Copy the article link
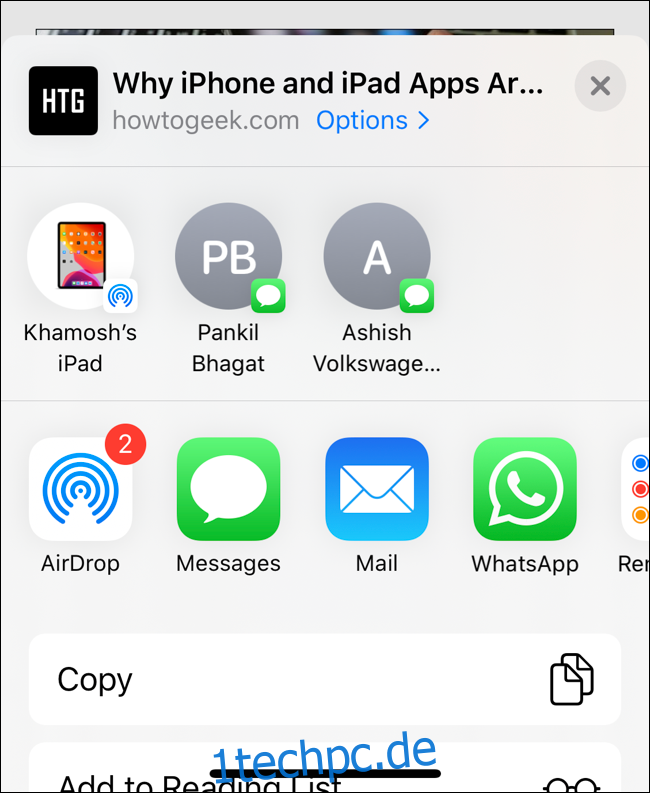 (x=325, y=679)
